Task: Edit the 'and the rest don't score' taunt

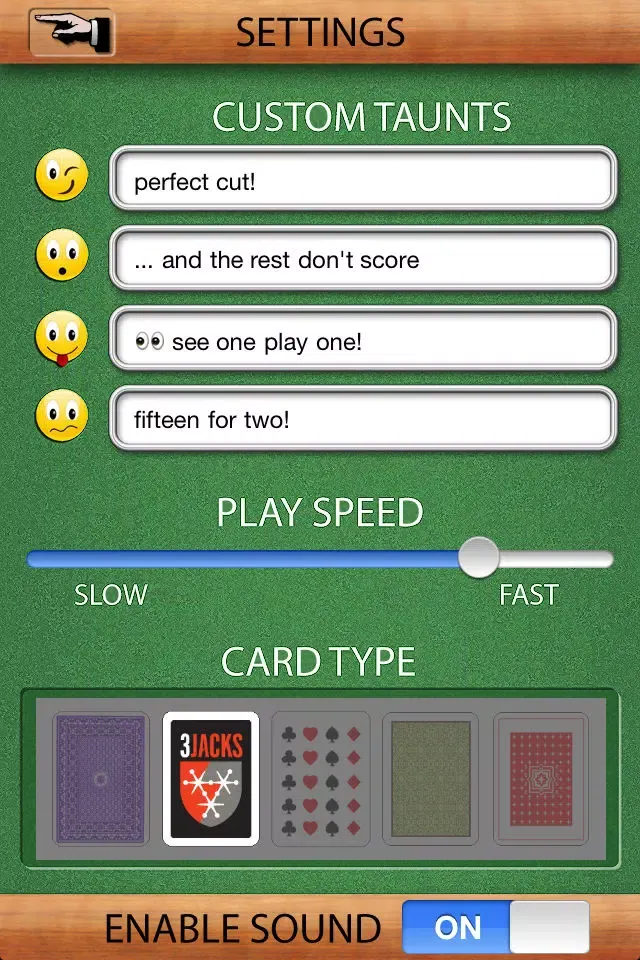Action: pyautogui.click(x=362, y=260)
